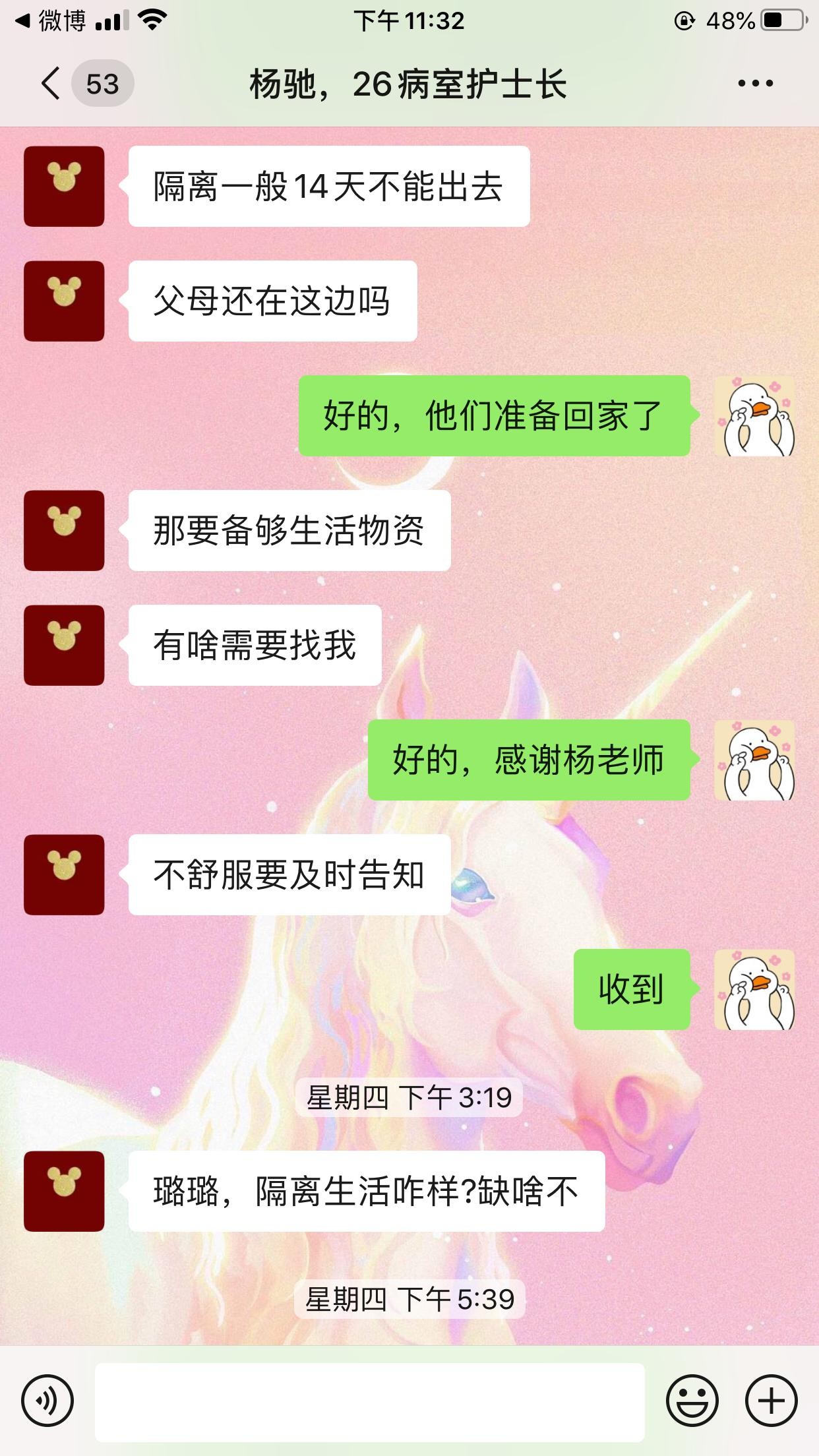Return to 微博 via status bar link
The image size is (819, 1456).
(49, 21)
